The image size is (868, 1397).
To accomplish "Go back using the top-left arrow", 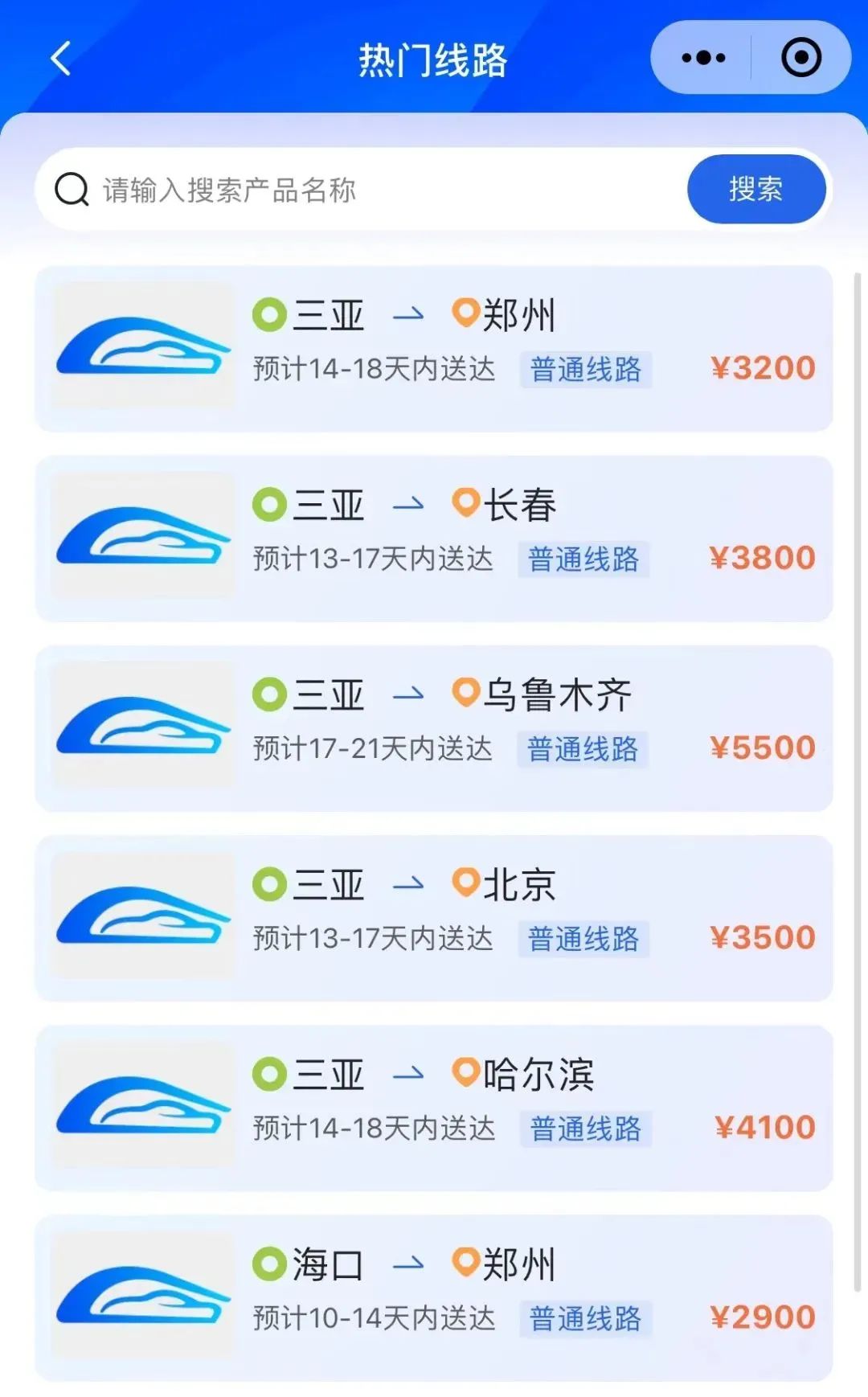I will (x=61, y=59).
